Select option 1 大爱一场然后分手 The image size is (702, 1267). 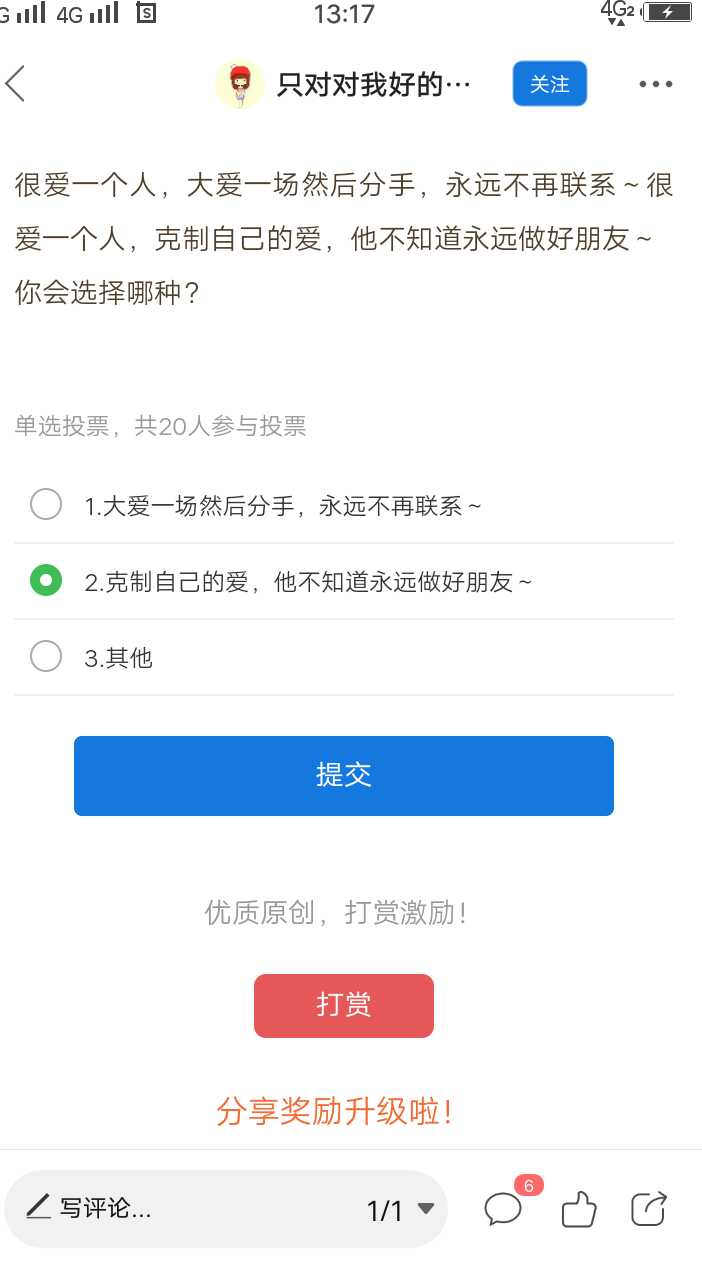click(x=344, y=505)
